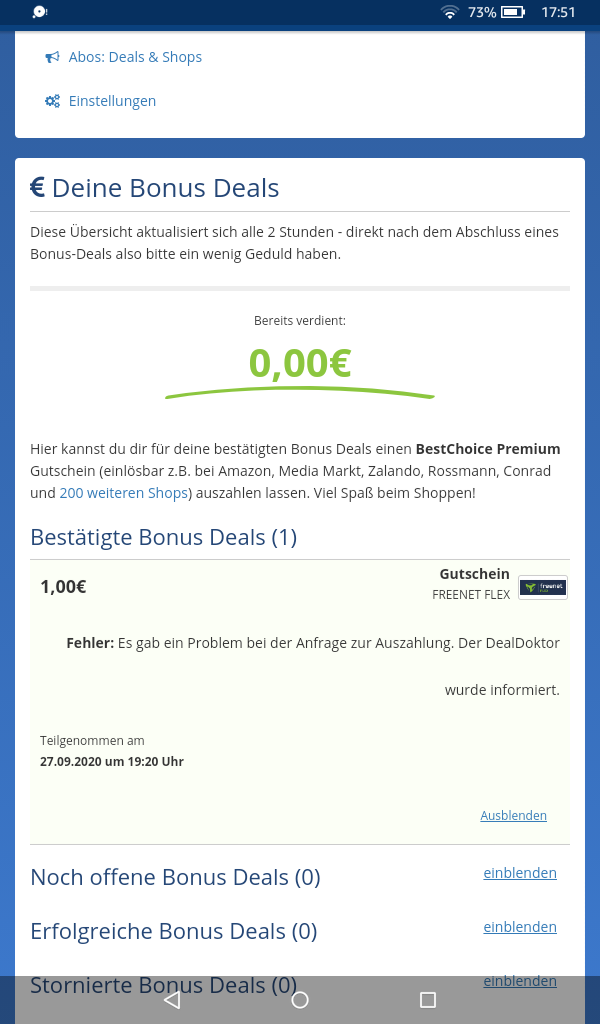Tap Ausblenden to hide the Freenet Flex deal
This screenshot has height=1024, width=600.
coord(514,816)
